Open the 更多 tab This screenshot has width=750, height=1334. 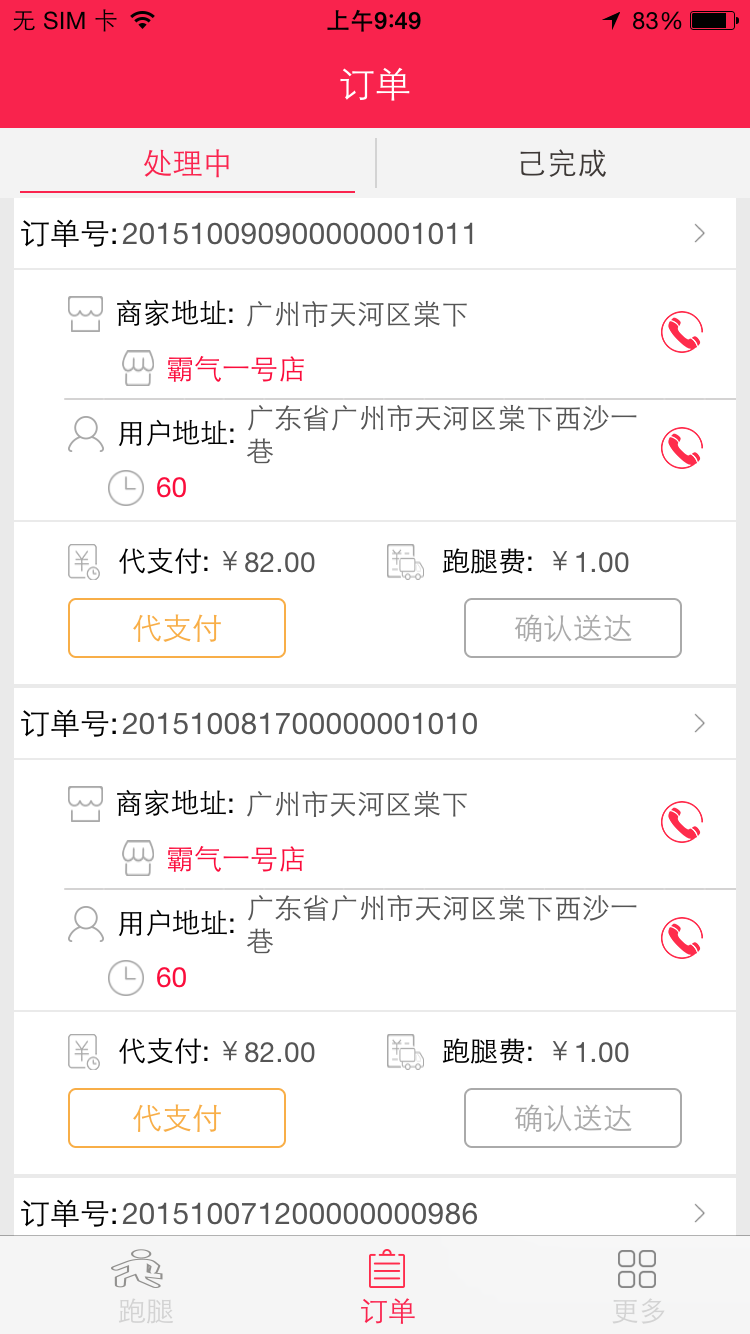(637, 1285)
